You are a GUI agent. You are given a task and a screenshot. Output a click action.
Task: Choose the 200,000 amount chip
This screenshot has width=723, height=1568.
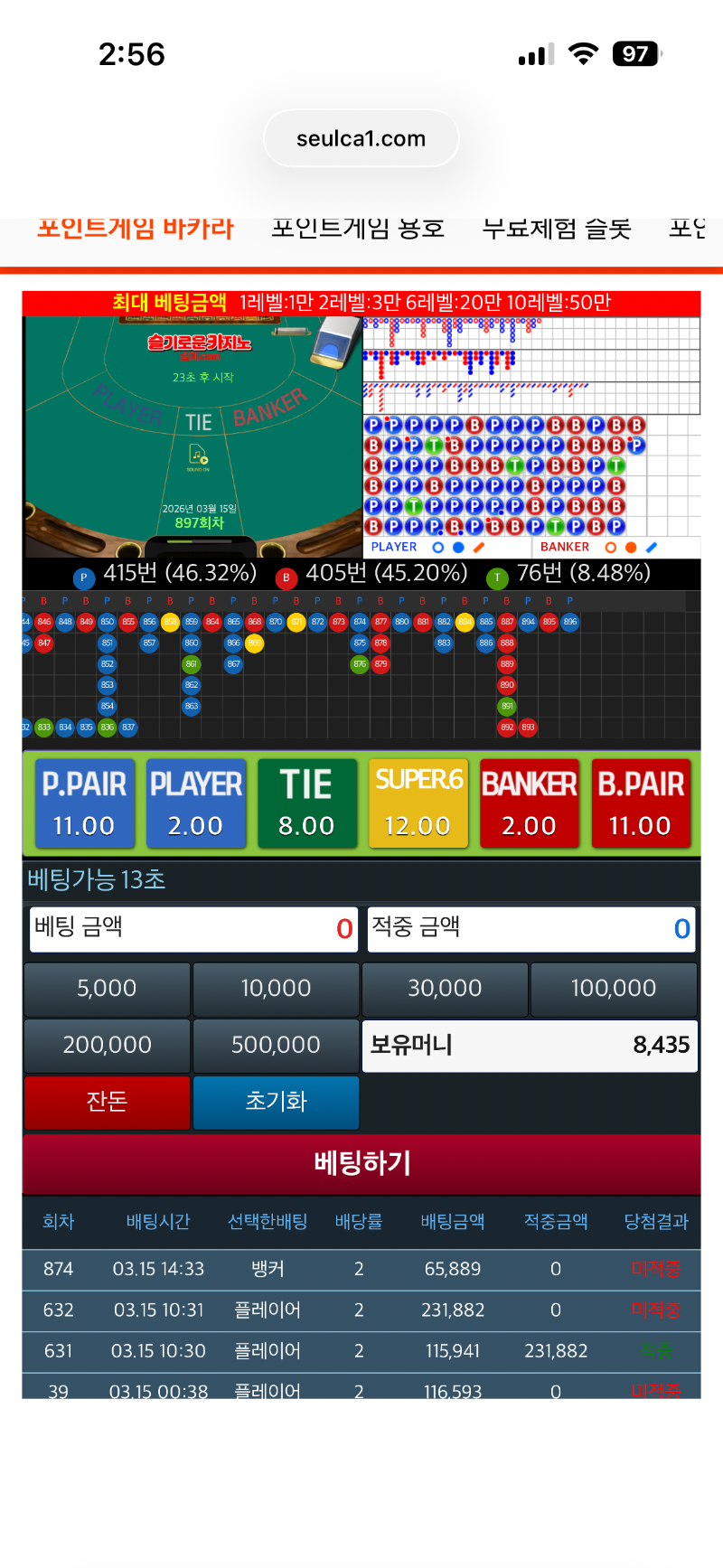(107, 1046)
